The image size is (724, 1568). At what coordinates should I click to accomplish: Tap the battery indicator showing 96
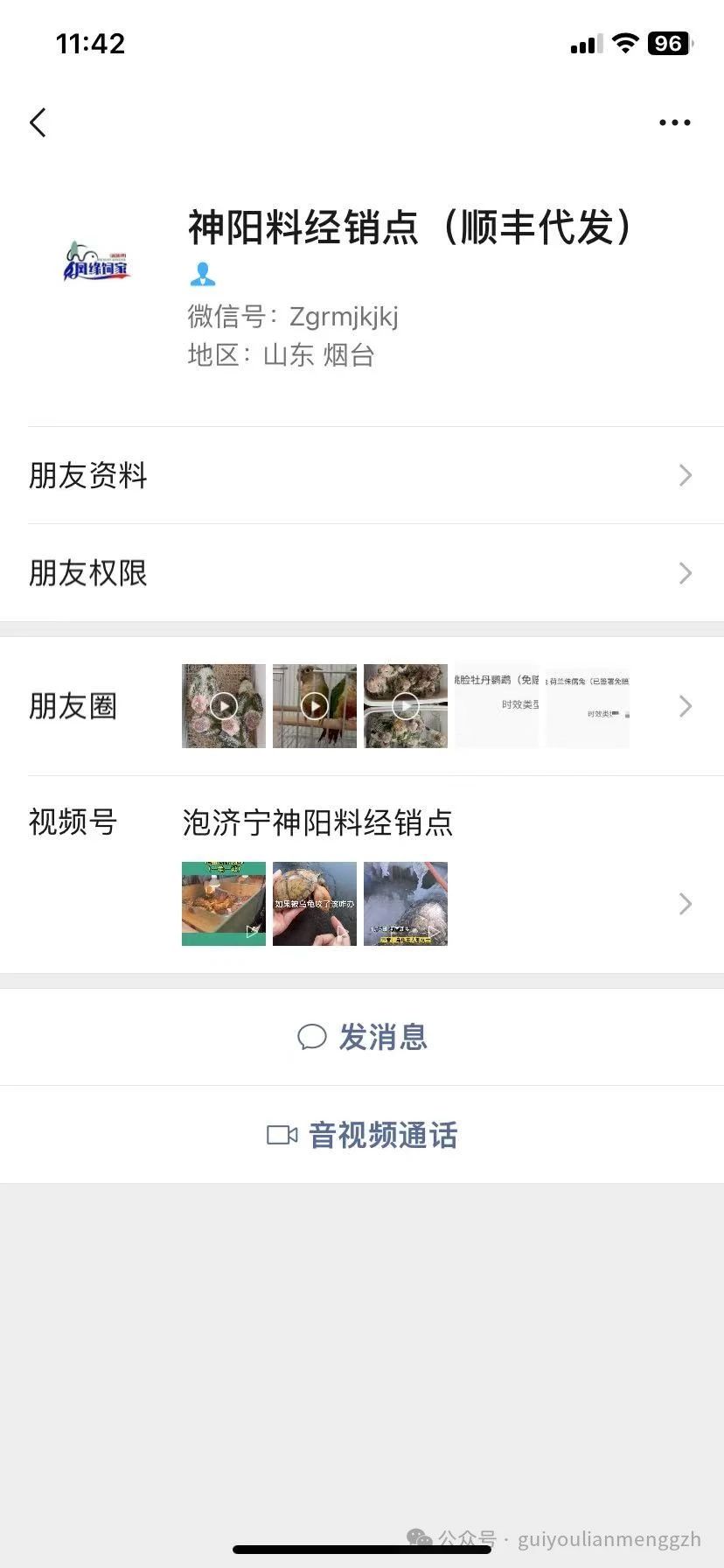(669, 43)
